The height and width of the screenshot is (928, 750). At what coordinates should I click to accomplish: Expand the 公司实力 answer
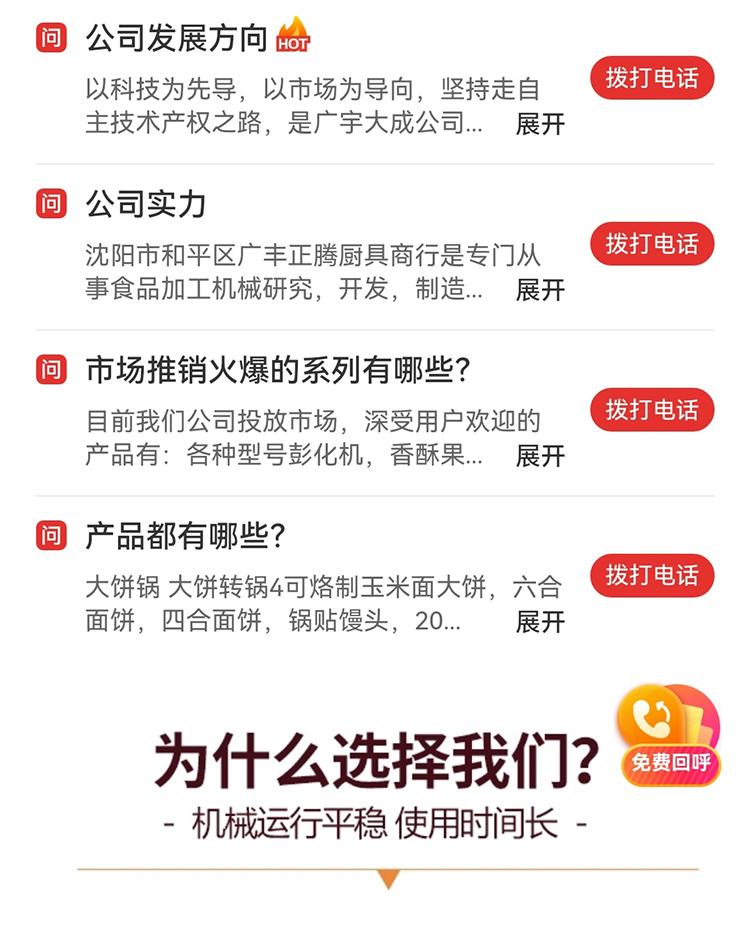pos(540,290)
